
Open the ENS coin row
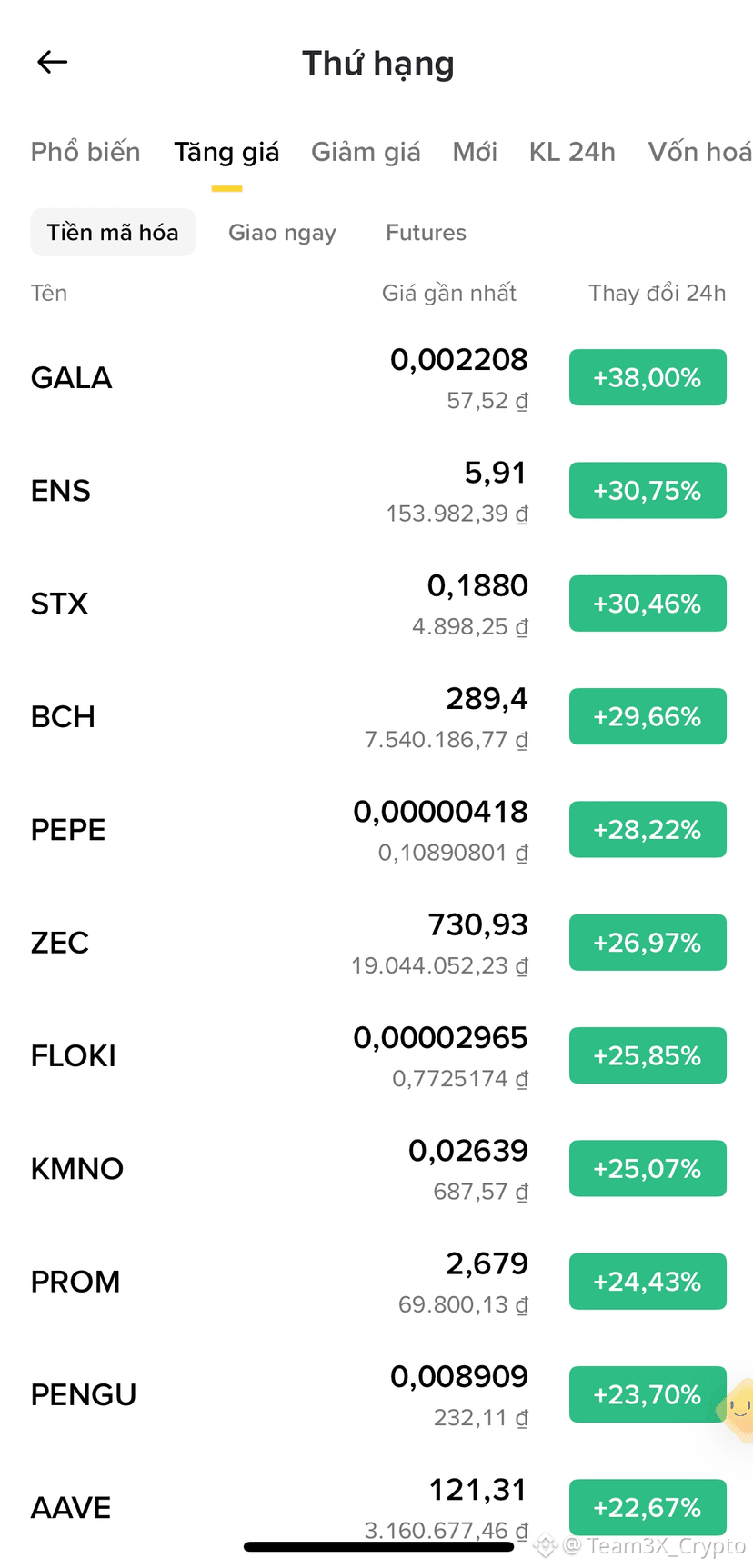(376, 491)
